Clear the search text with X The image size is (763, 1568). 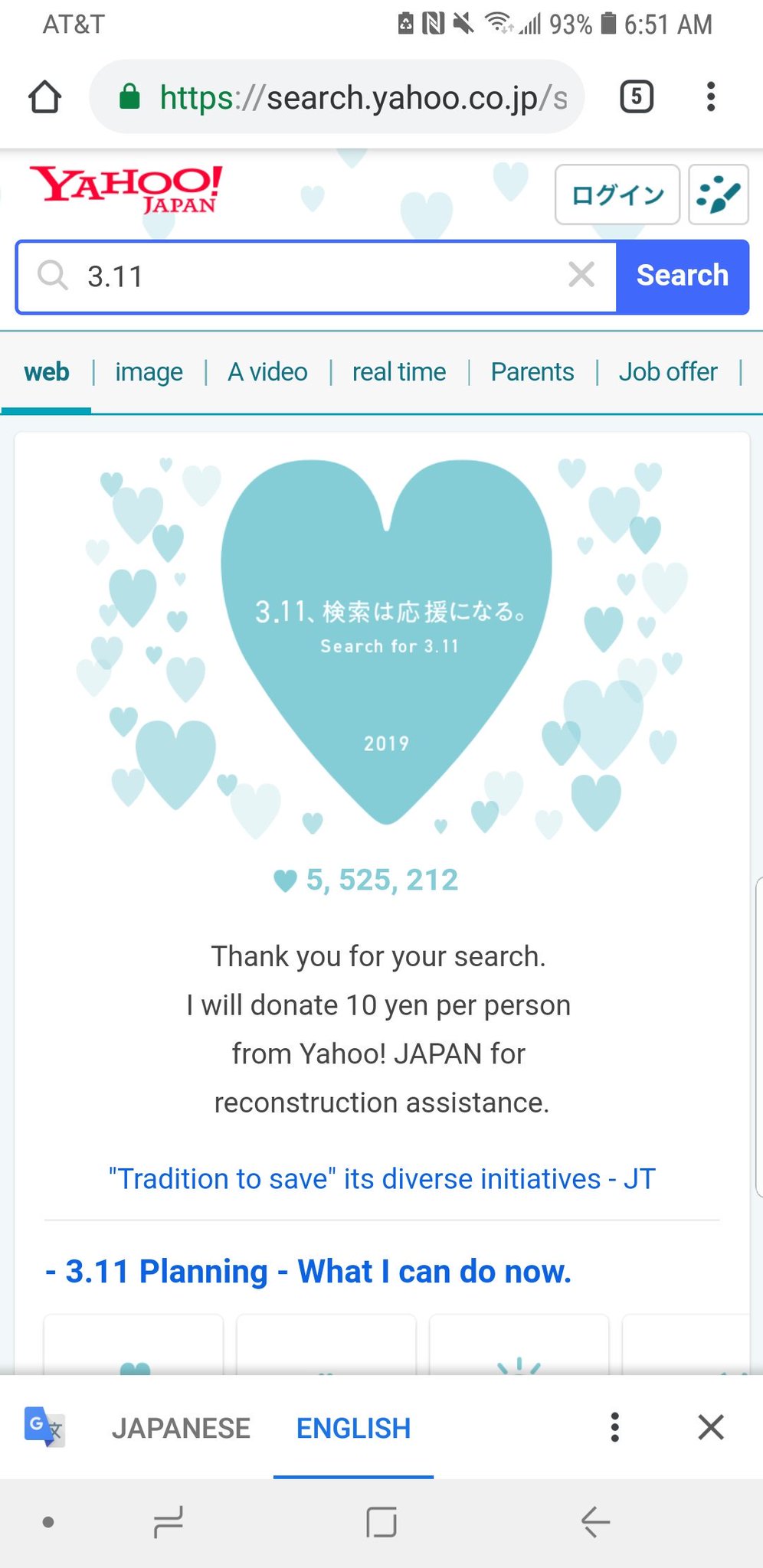point(581,274)
